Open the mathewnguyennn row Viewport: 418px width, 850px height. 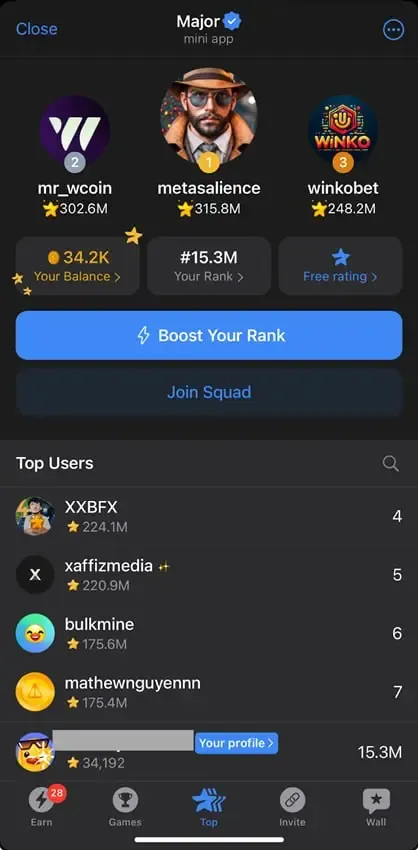tap(209, 692)
